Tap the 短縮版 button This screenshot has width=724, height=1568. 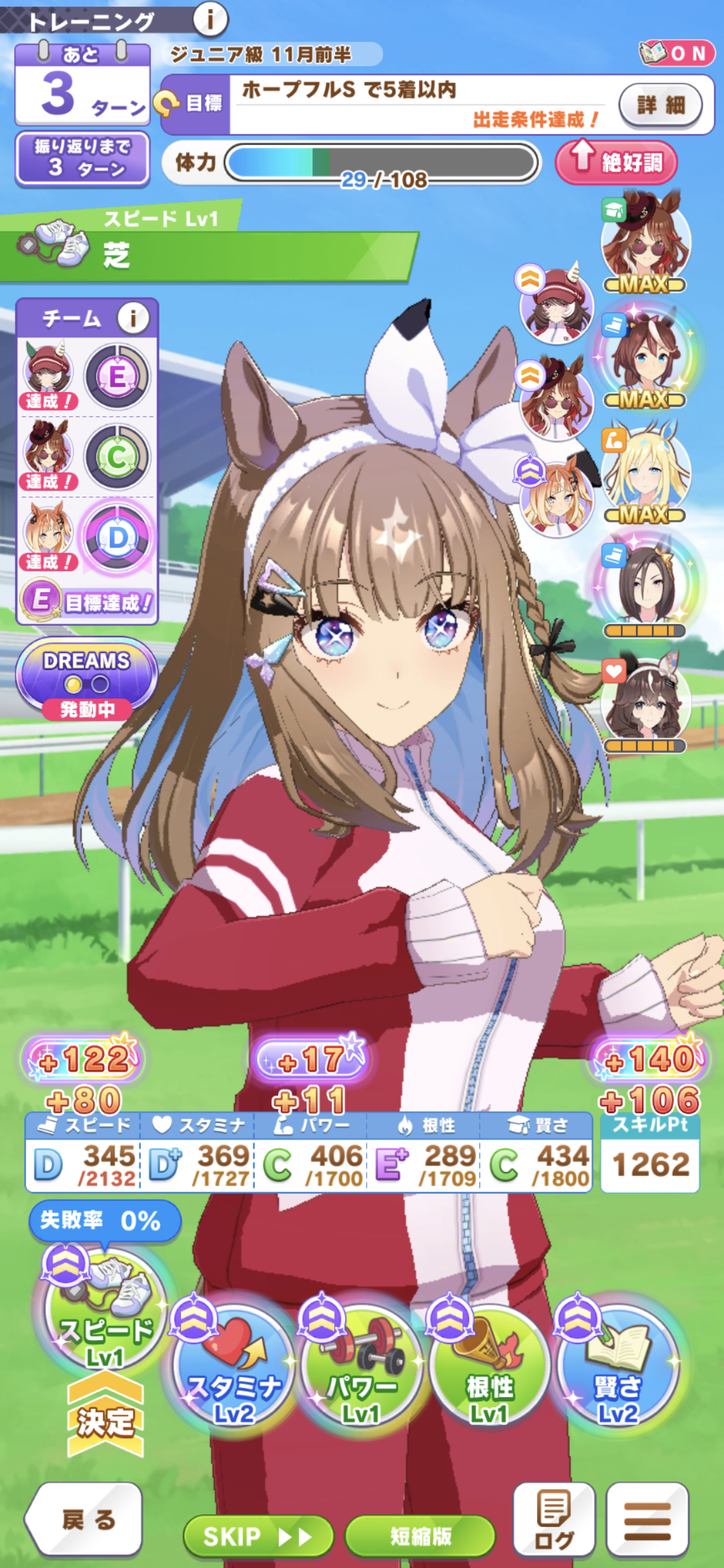pyautogui.click(x=420, y=1536)
